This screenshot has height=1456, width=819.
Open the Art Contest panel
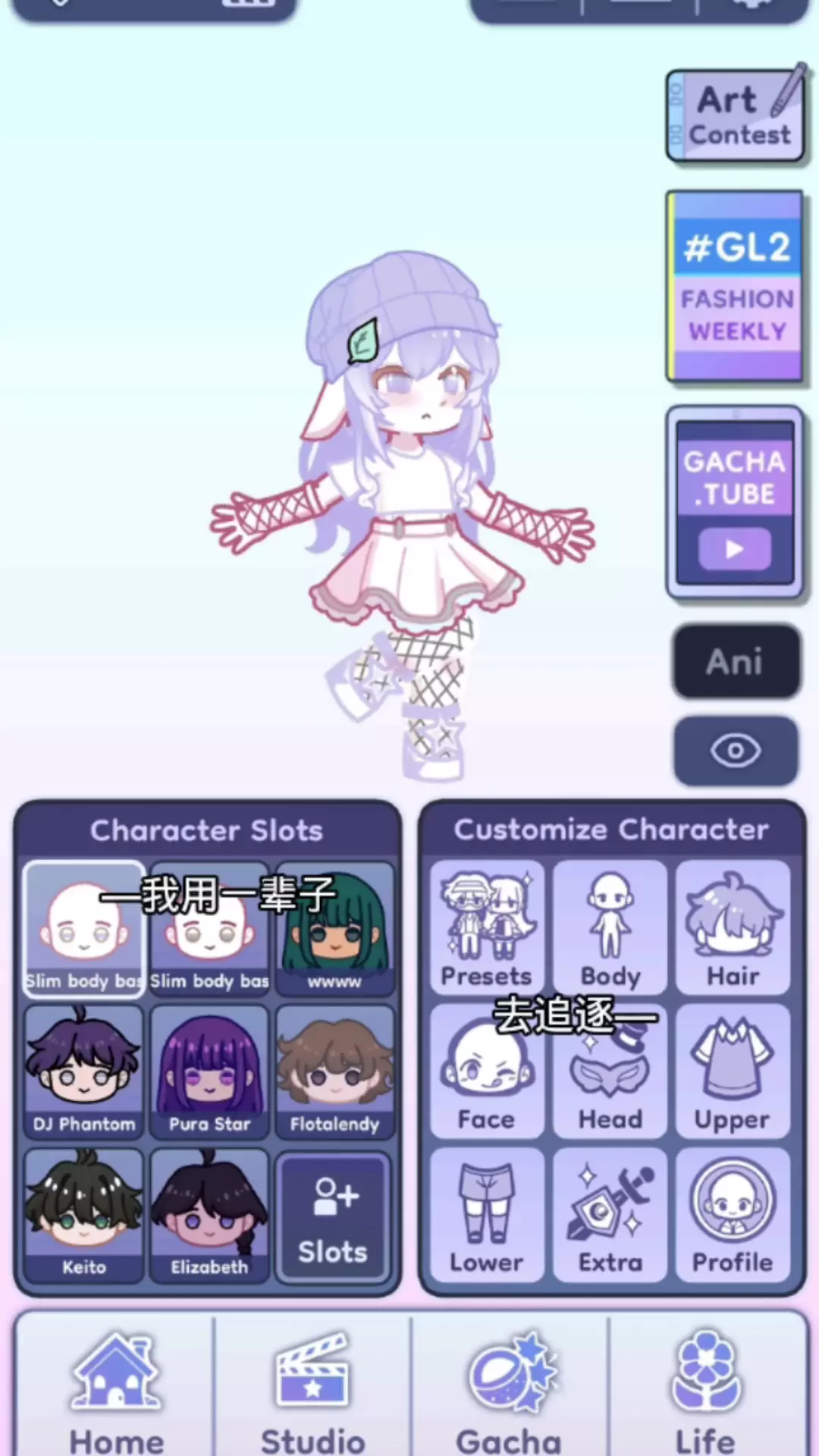click(735, 115)
